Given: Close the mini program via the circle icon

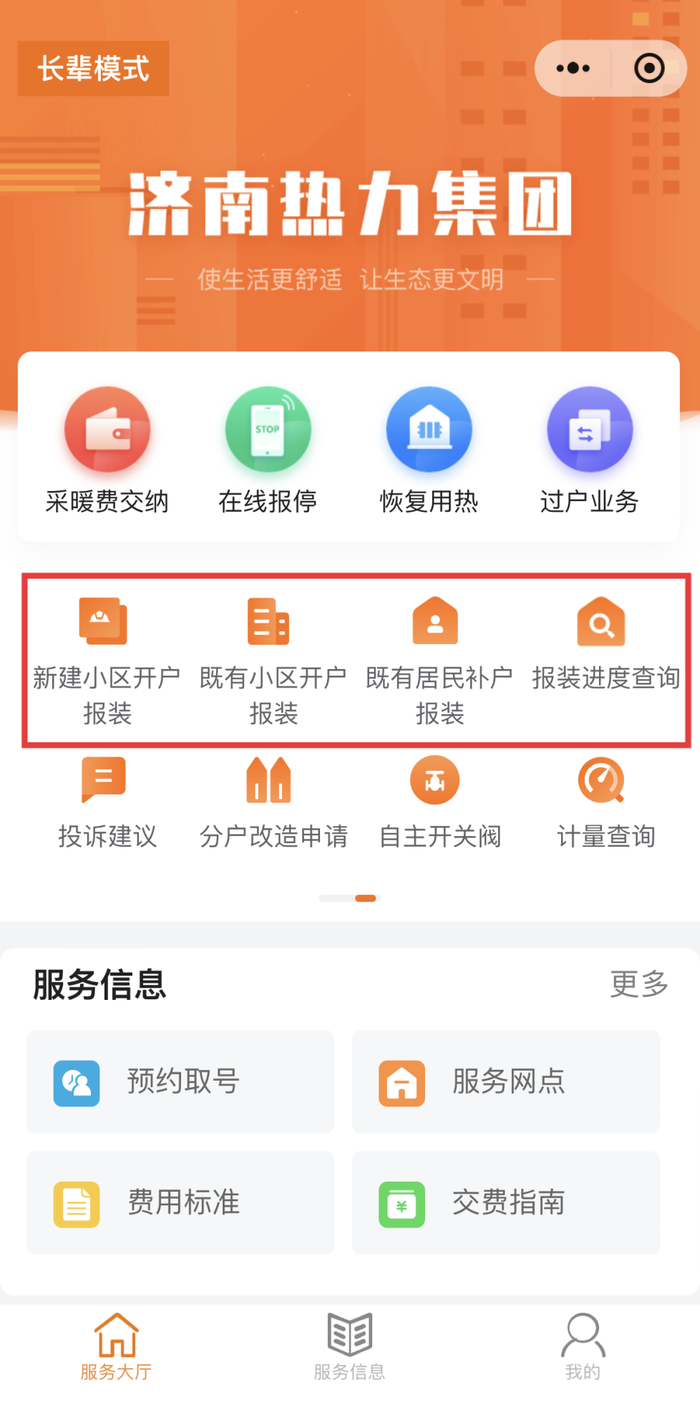Looking at the screenshot, I should (649, 68).
